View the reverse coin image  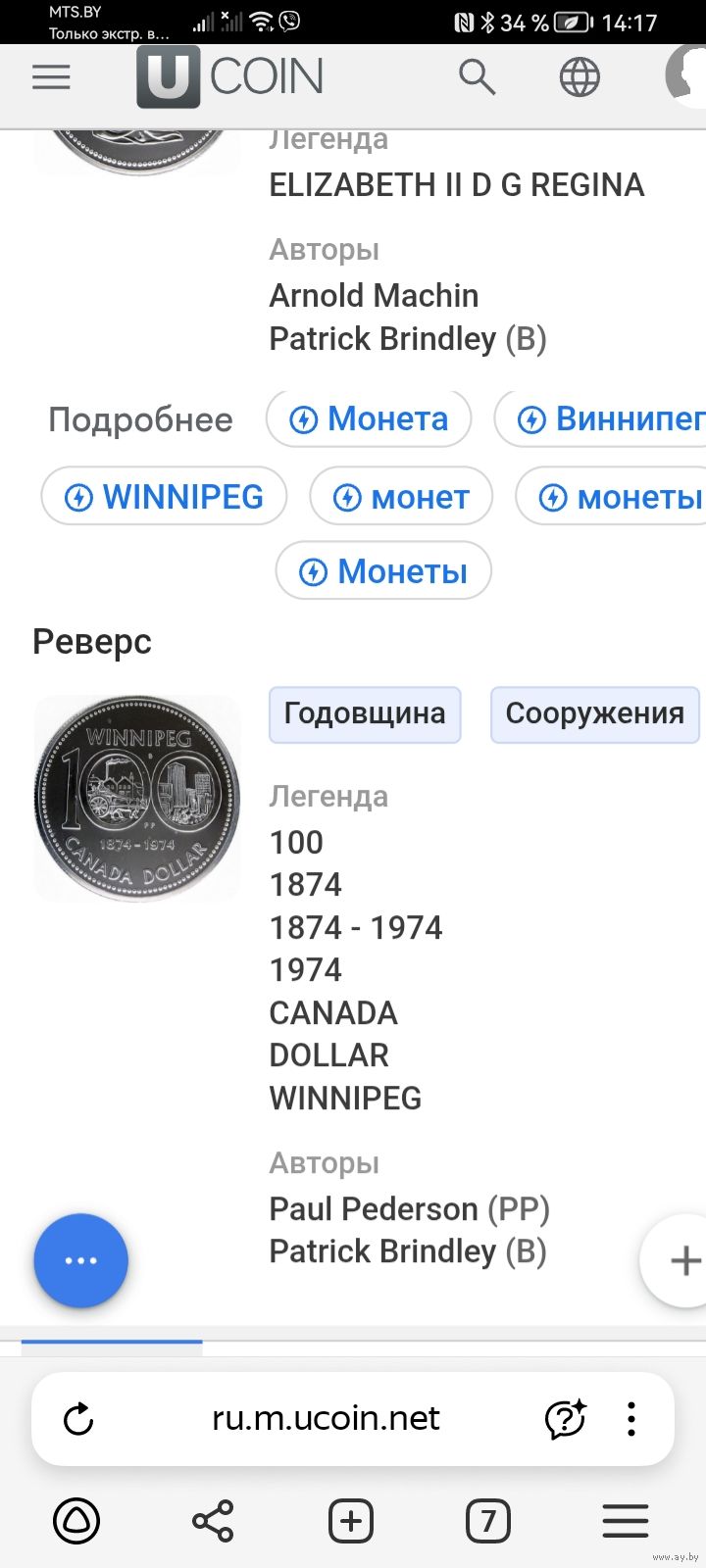tap(137, 799)
